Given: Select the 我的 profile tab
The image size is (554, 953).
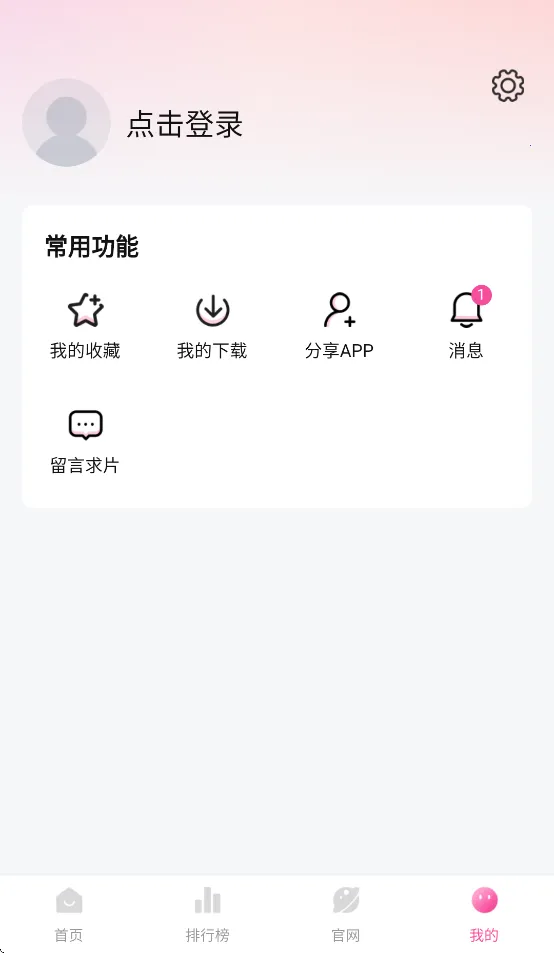Looking at the screenshot, I should click(x=484, y=915).
